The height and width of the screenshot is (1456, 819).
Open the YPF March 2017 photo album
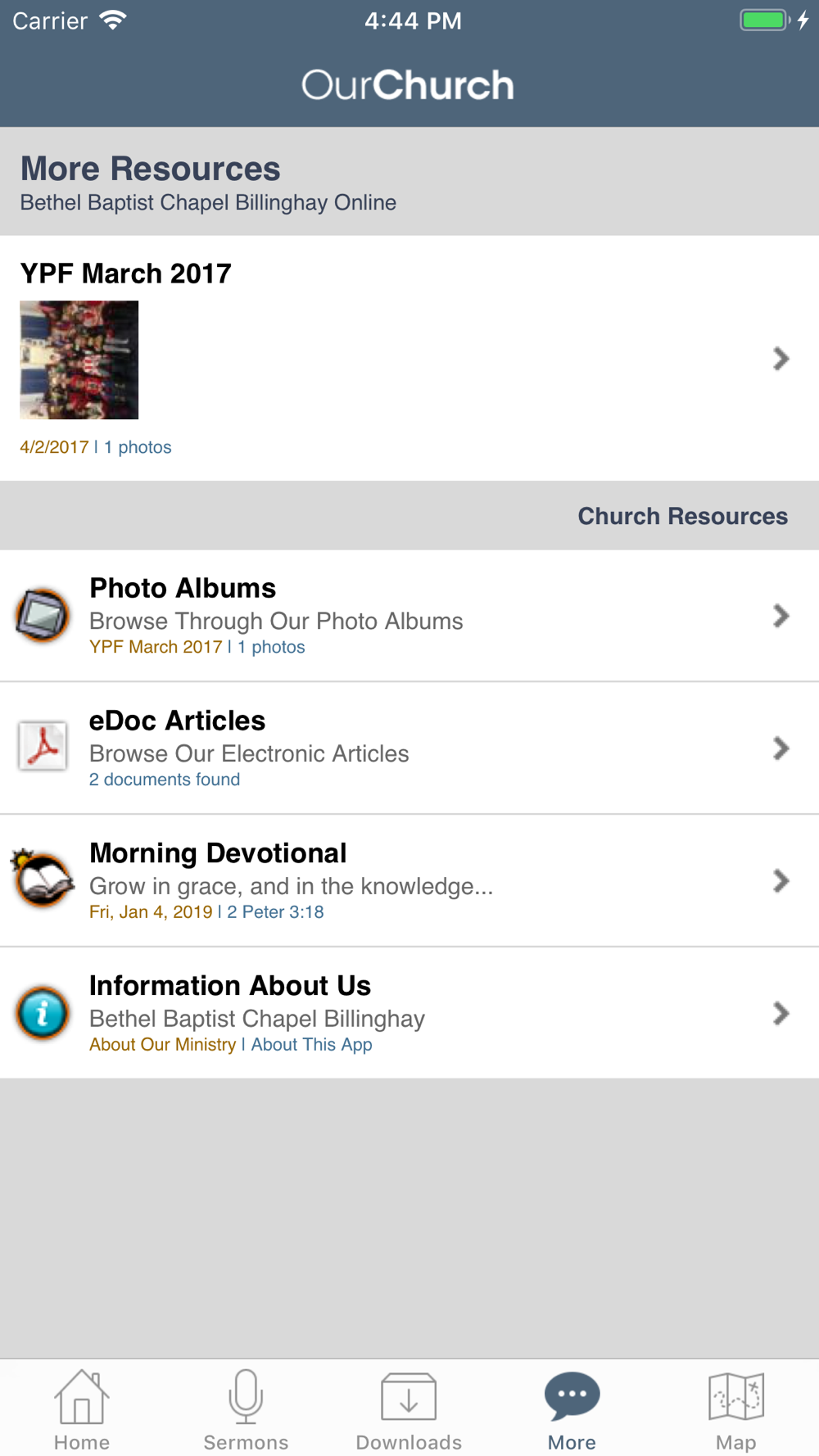(409, 358)
